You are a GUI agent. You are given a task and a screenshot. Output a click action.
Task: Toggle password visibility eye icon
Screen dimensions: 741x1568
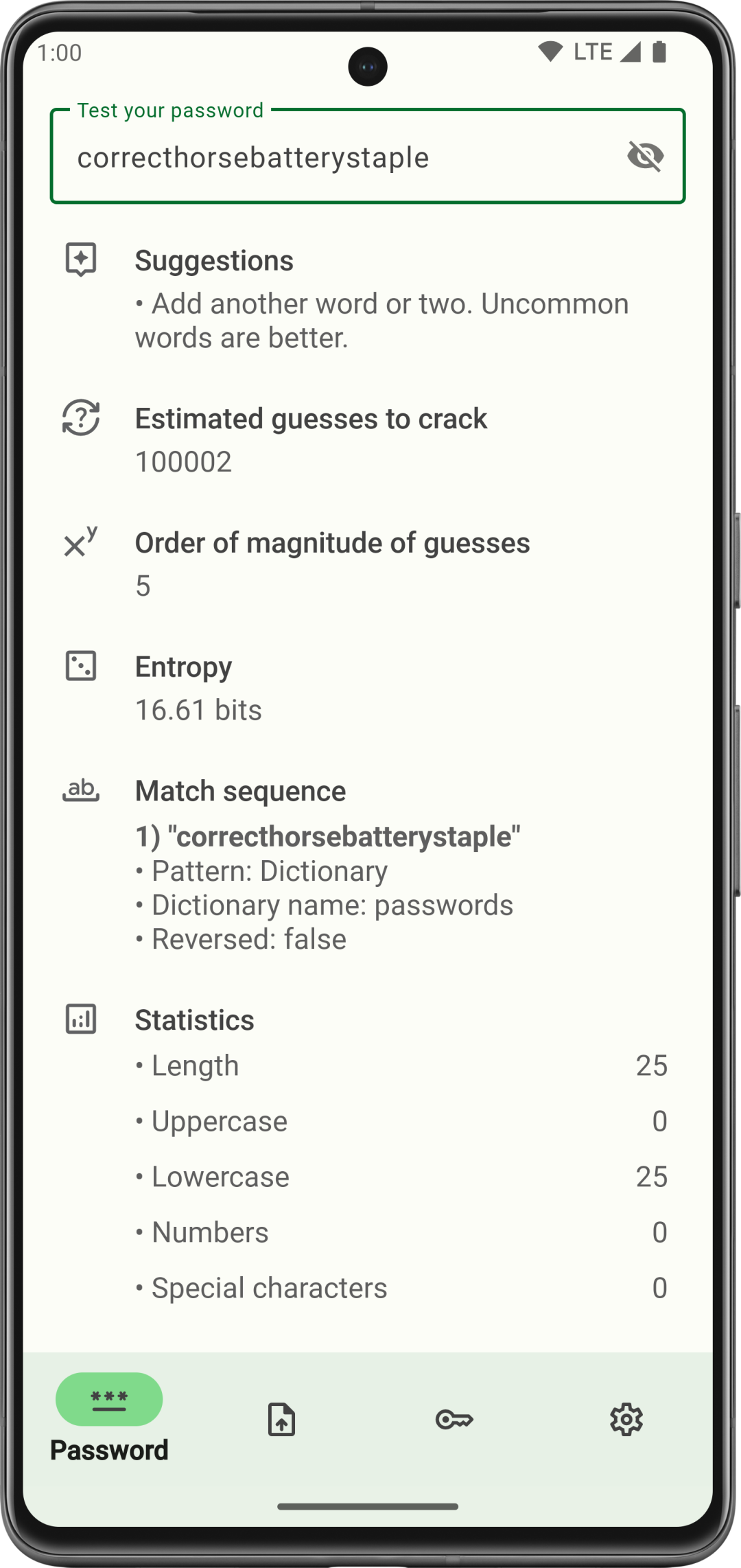[x=645, y=156]
